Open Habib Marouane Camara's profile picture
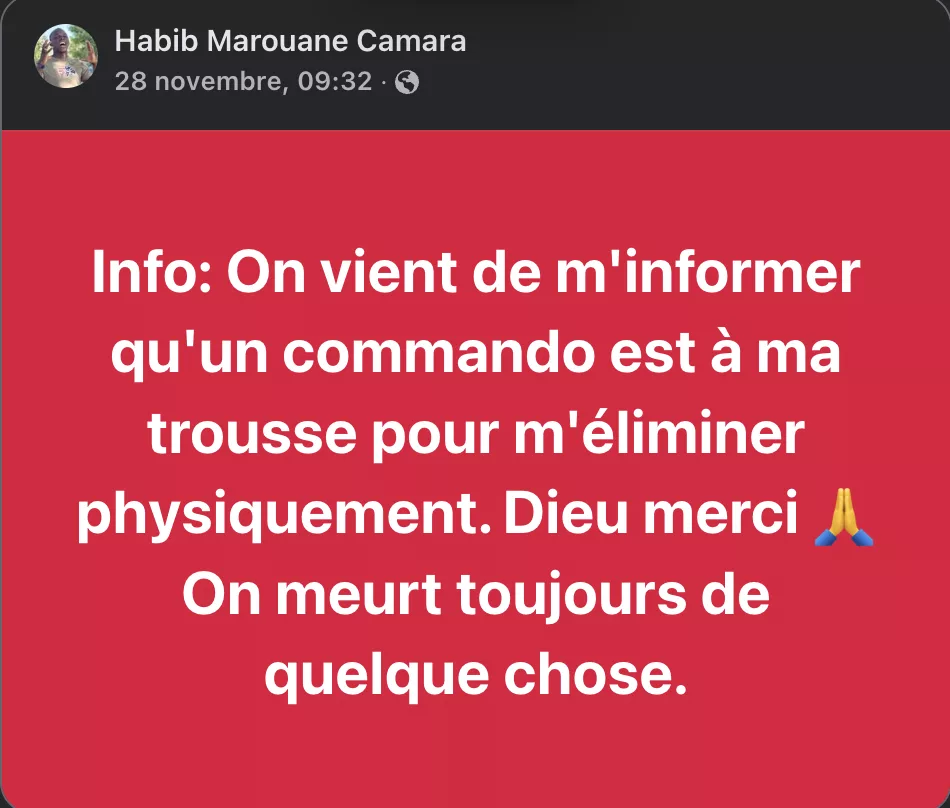950x808 pixels. (x=66, y=56)
